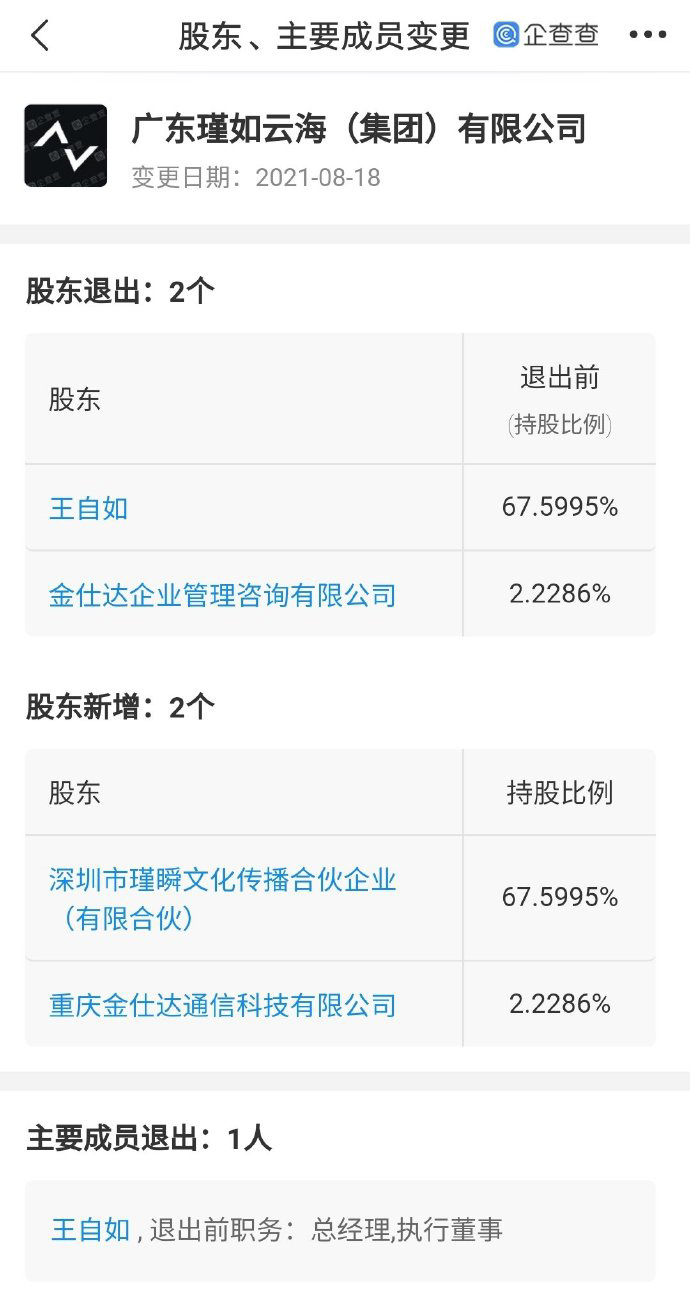
Task: Open the three-dot overflow menu
Action: point(647,36)
